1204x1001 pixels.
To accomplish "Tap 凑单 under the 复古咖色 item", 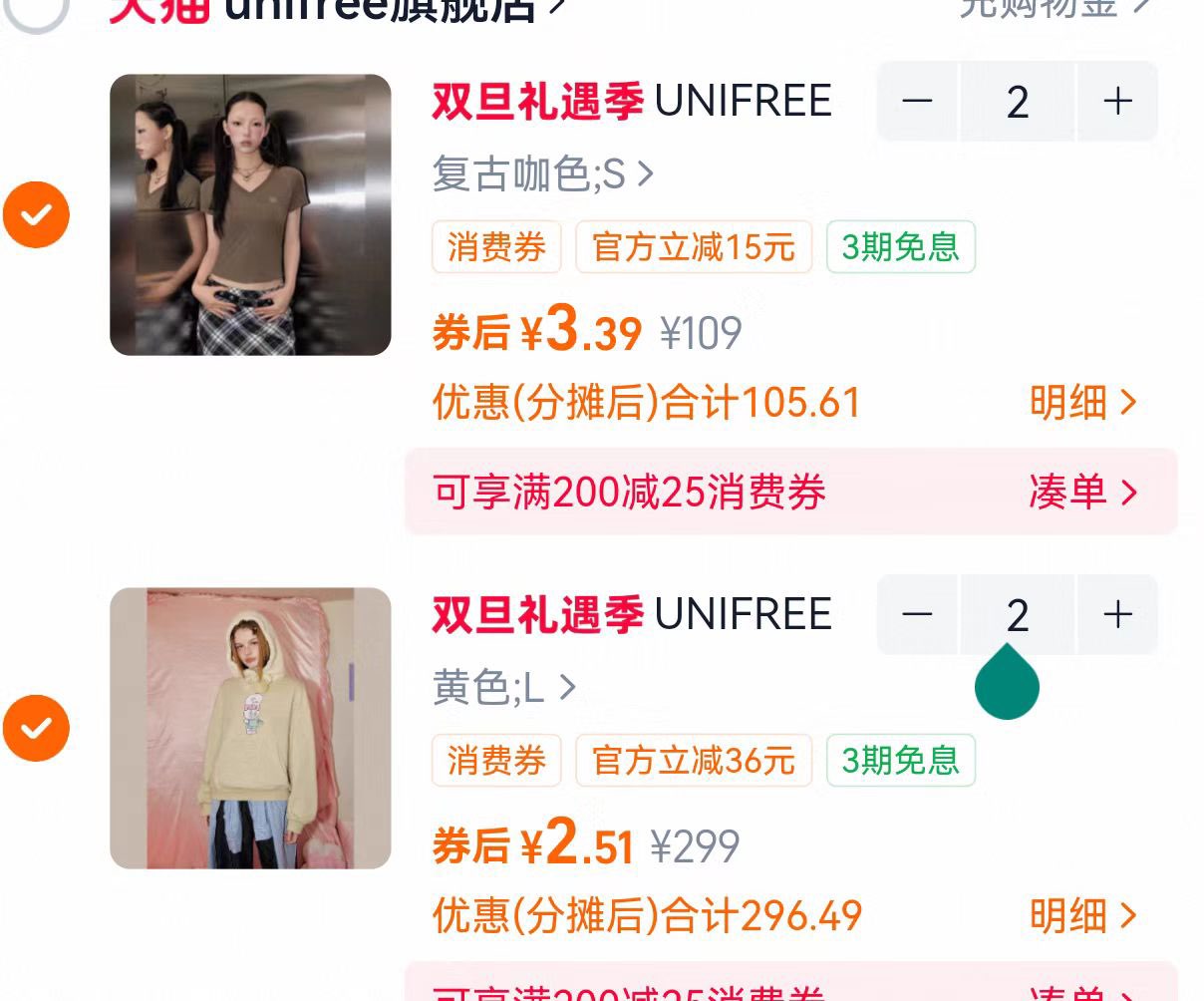I will coord(1082,492).
